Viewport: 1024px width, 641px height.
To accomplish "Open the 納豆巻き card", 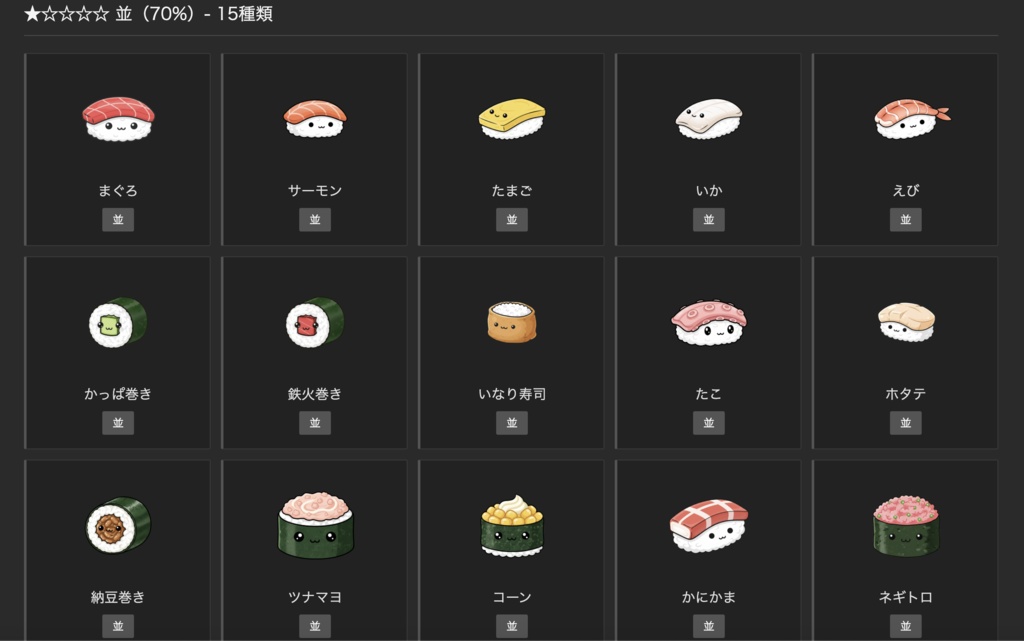I will (118, 550).
